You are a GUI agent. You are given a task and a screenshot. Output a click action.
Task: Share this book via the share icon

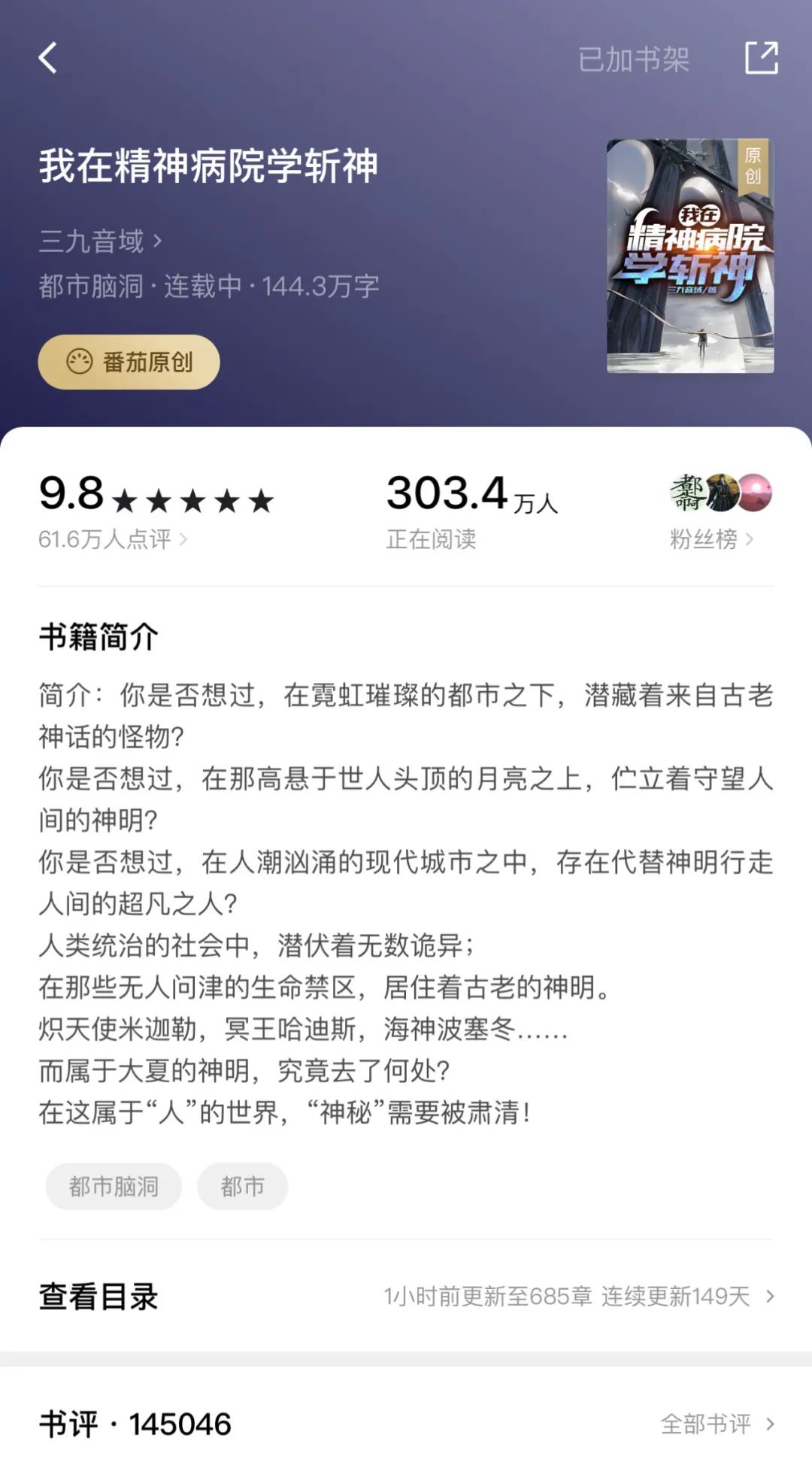coord(761,58)
